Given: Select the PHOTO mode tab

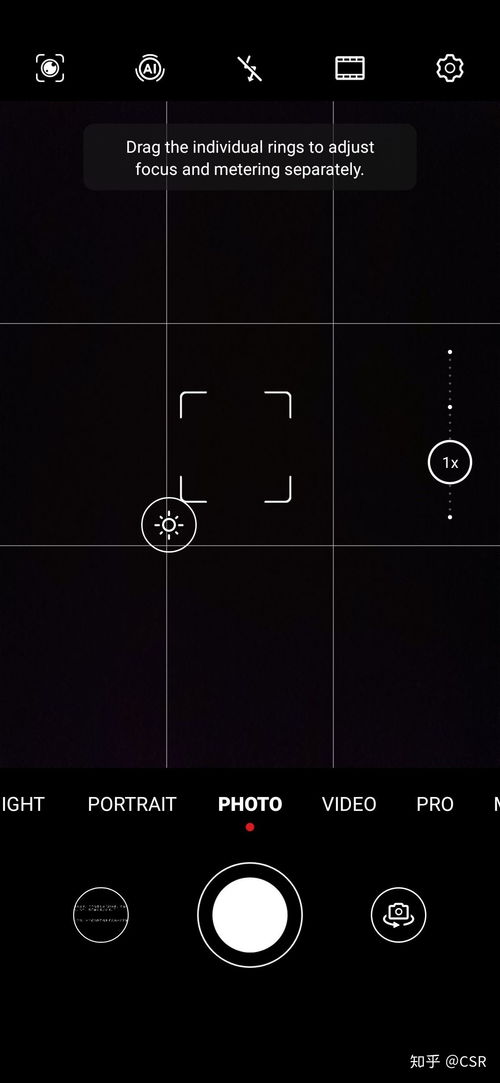Looking at the screenshot, I should coord(250,804).
